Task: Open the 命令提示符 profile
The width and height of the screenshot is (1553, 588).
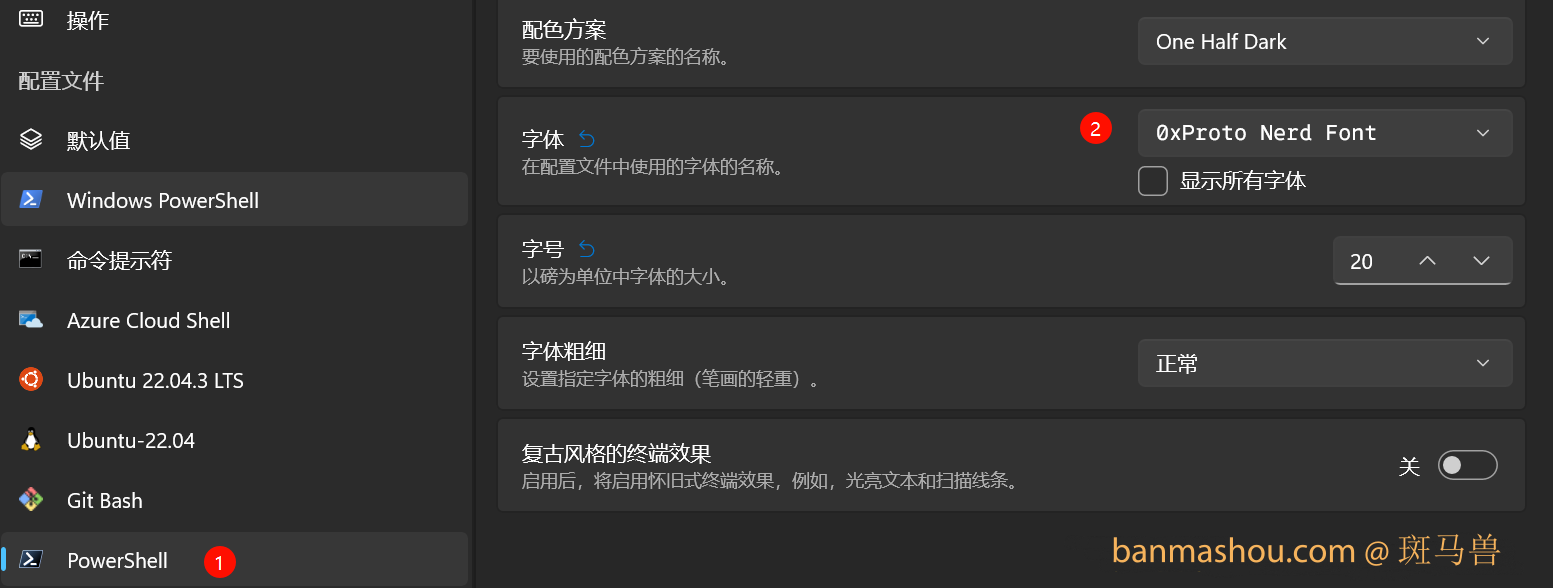Action: 118,260
